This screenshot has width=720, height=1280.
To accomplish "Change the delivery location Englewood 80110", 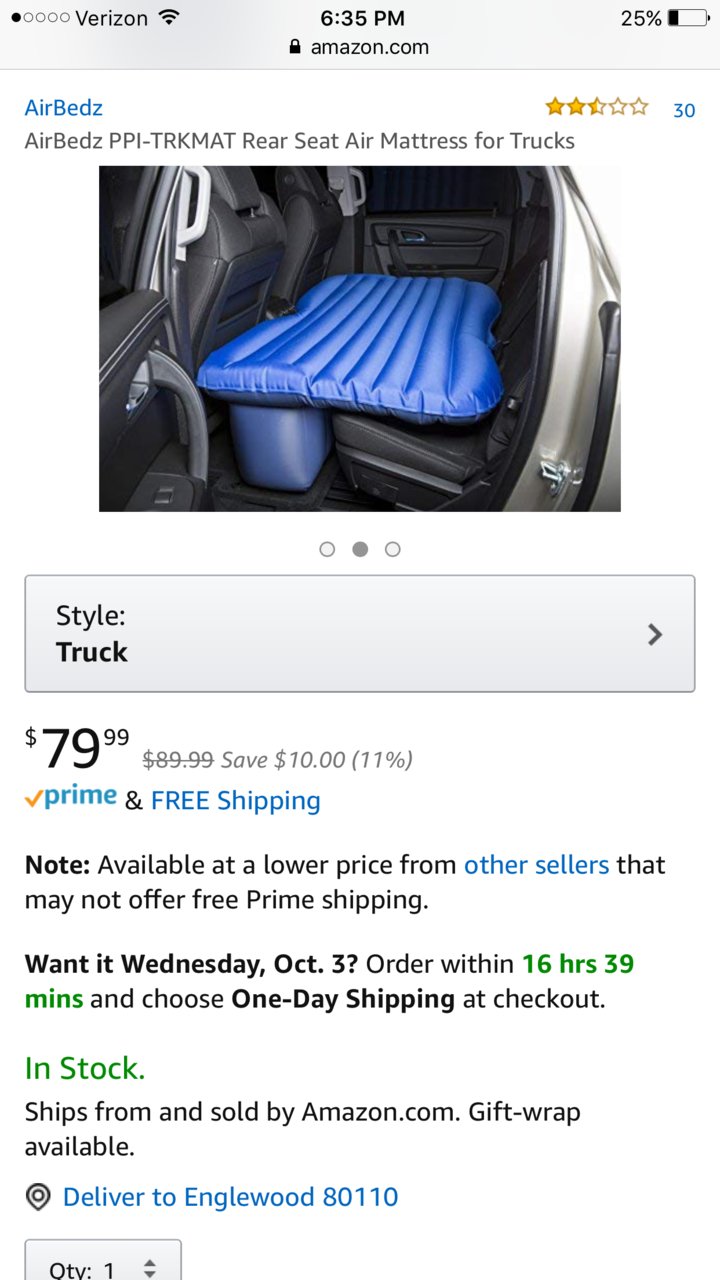I will [229, 1196].
